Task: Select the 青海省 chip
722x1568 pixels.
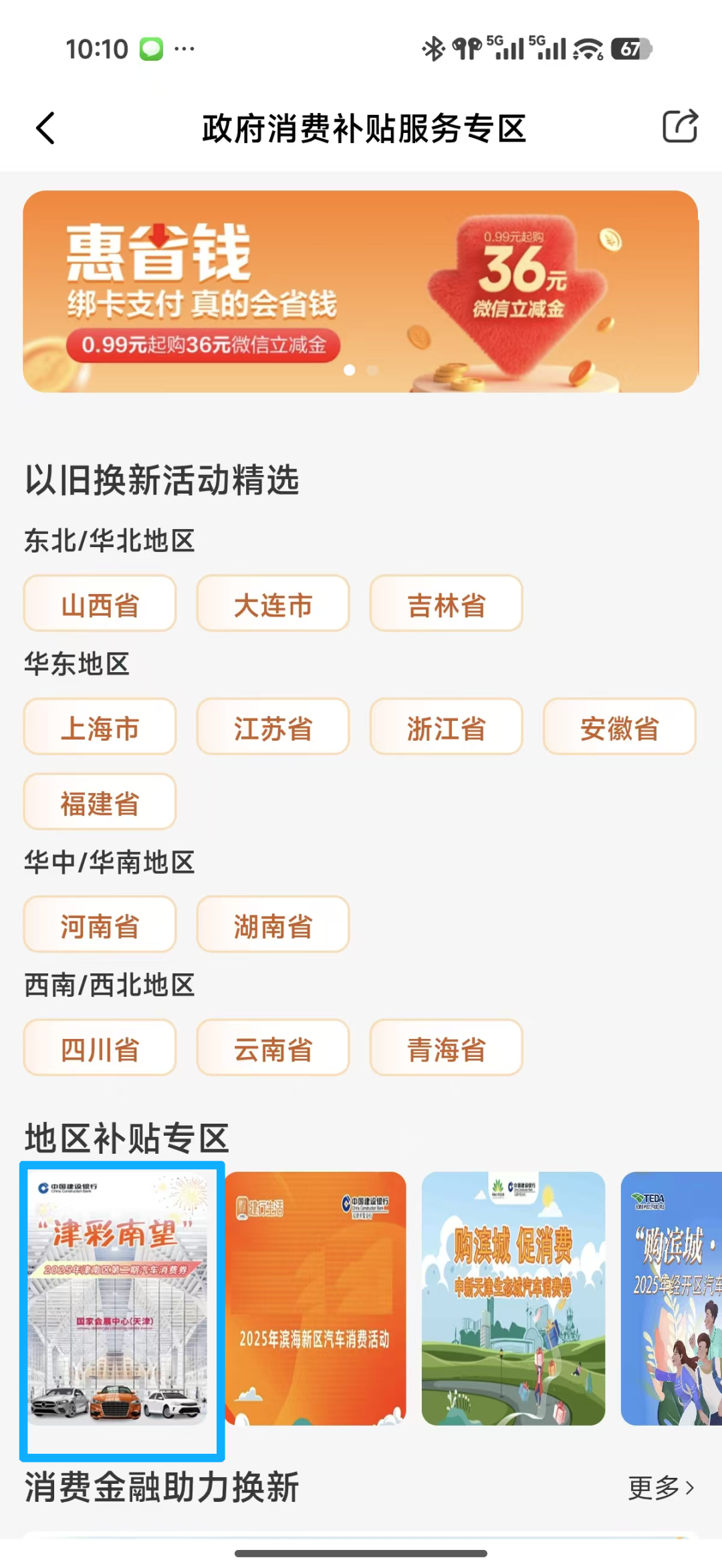Action: pyautogui.click(x=446, y=1048)
